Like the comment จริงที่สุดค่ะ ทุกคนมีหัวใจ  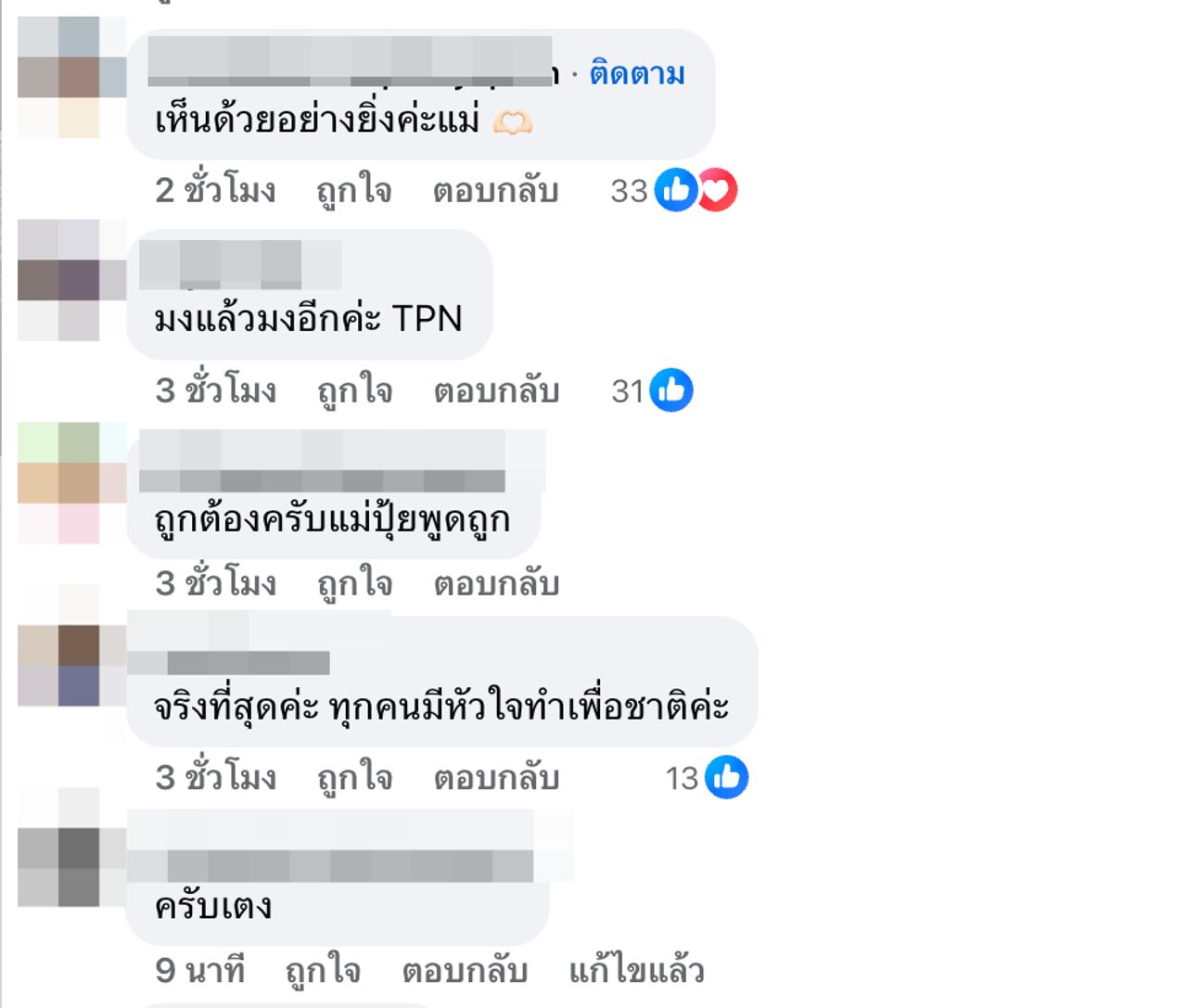pyautogui.click(x=354, y=778)
